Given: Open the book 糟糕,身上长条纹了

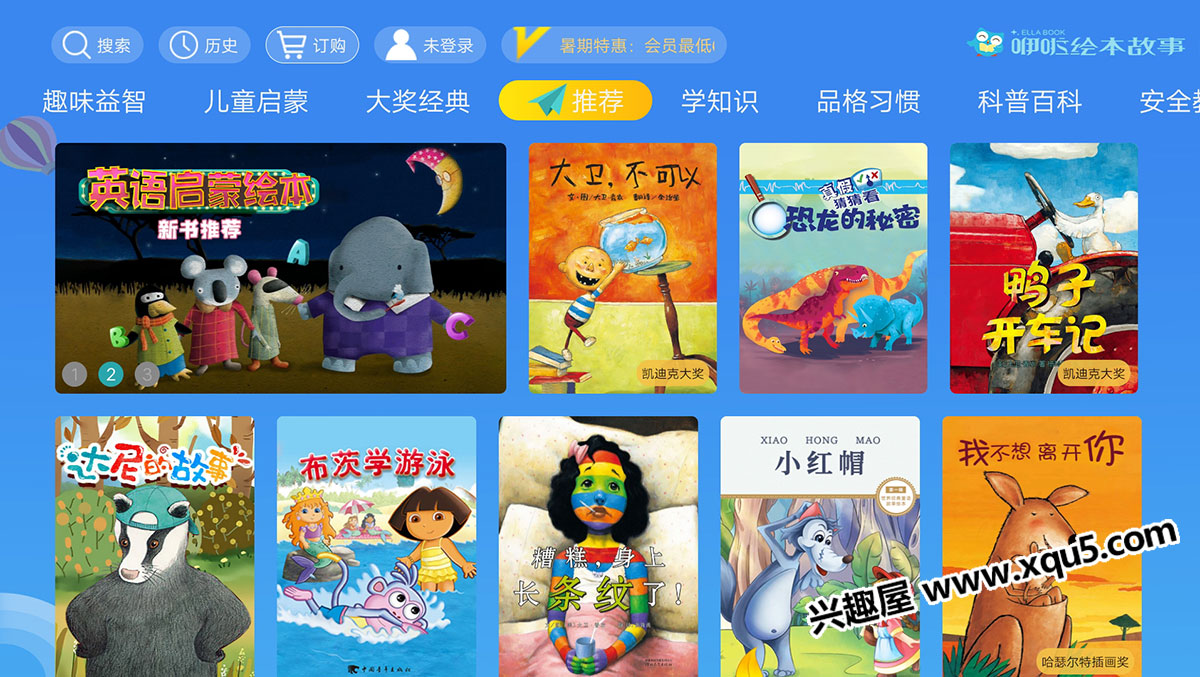Looking at the screenshot, I should (598, 546).
